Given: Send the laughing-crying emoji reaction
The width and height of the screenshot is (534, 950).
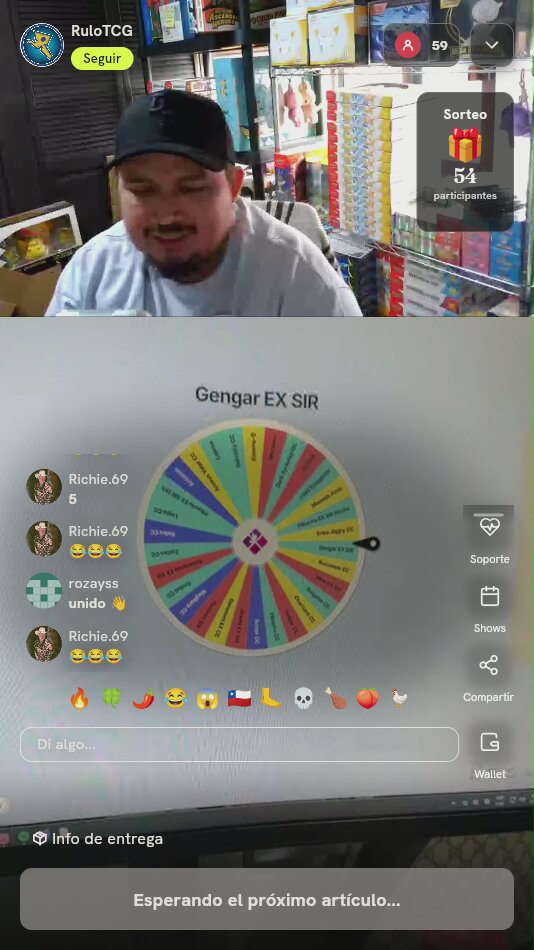Looking at the screenshot, I should pos(175,698).
